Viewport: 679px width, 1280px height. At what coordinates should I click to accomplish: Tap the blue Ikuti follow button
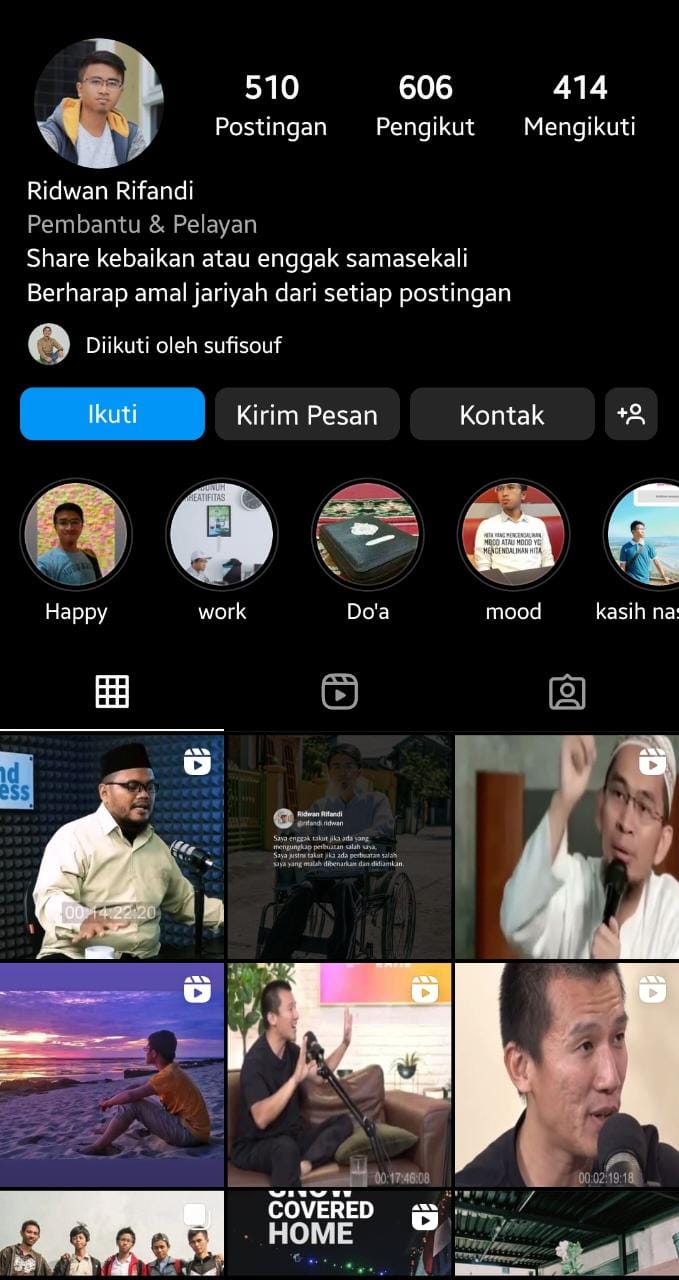click(112, 414)
